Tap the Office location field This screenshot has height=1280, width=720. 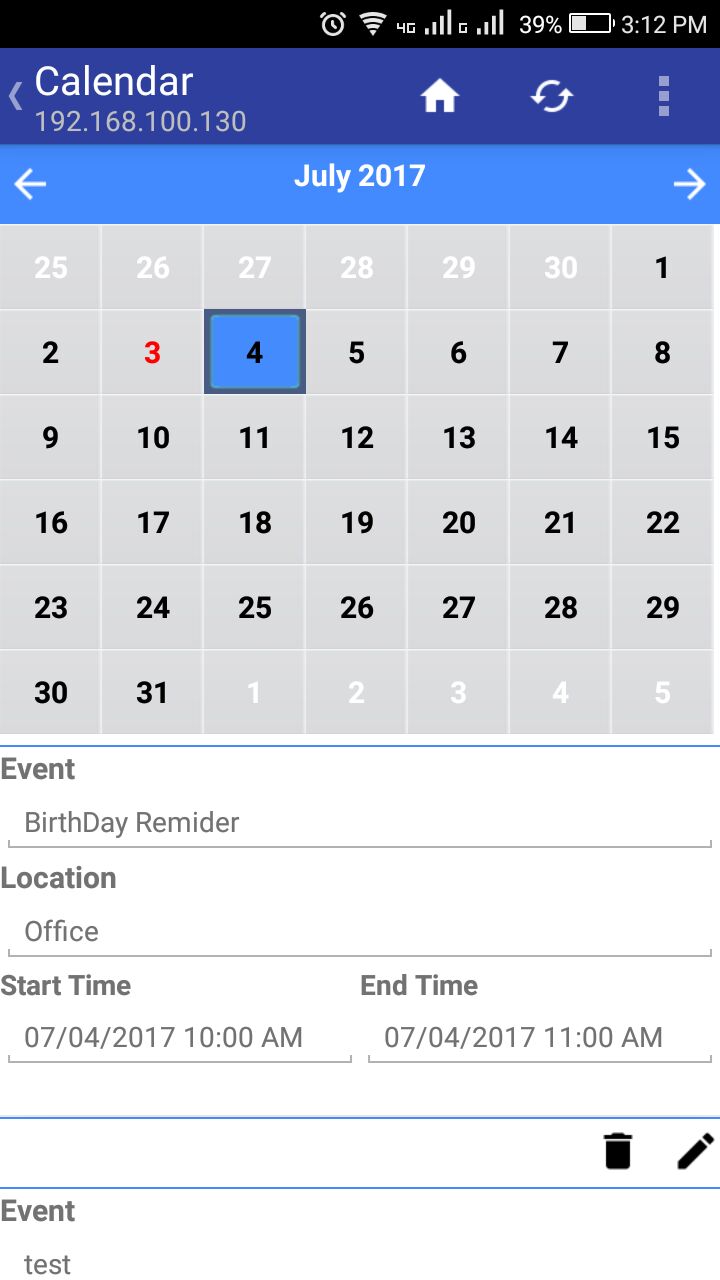[x=360, y=932]
